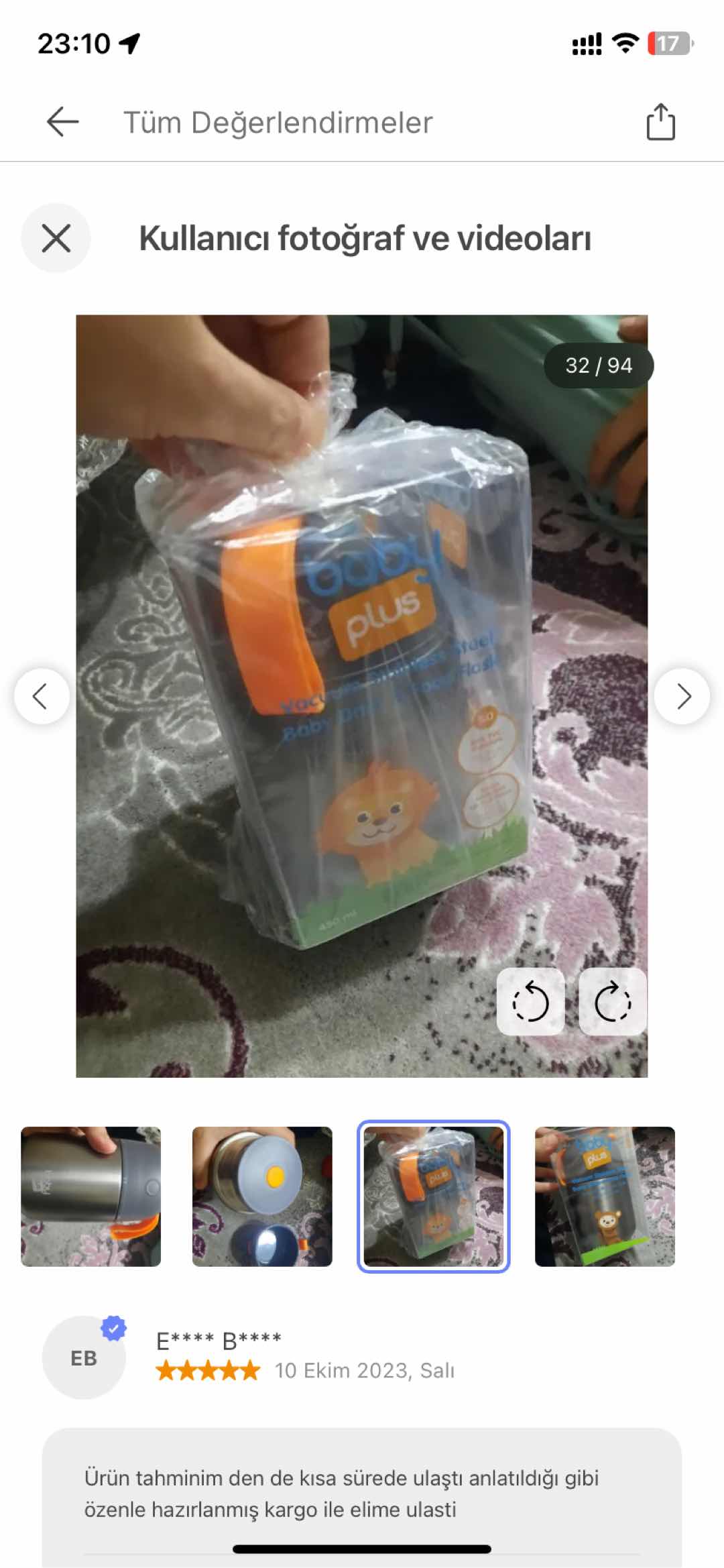Close the user photo and video viewer
Screen dimensions: 724x1568
point(56,238)
